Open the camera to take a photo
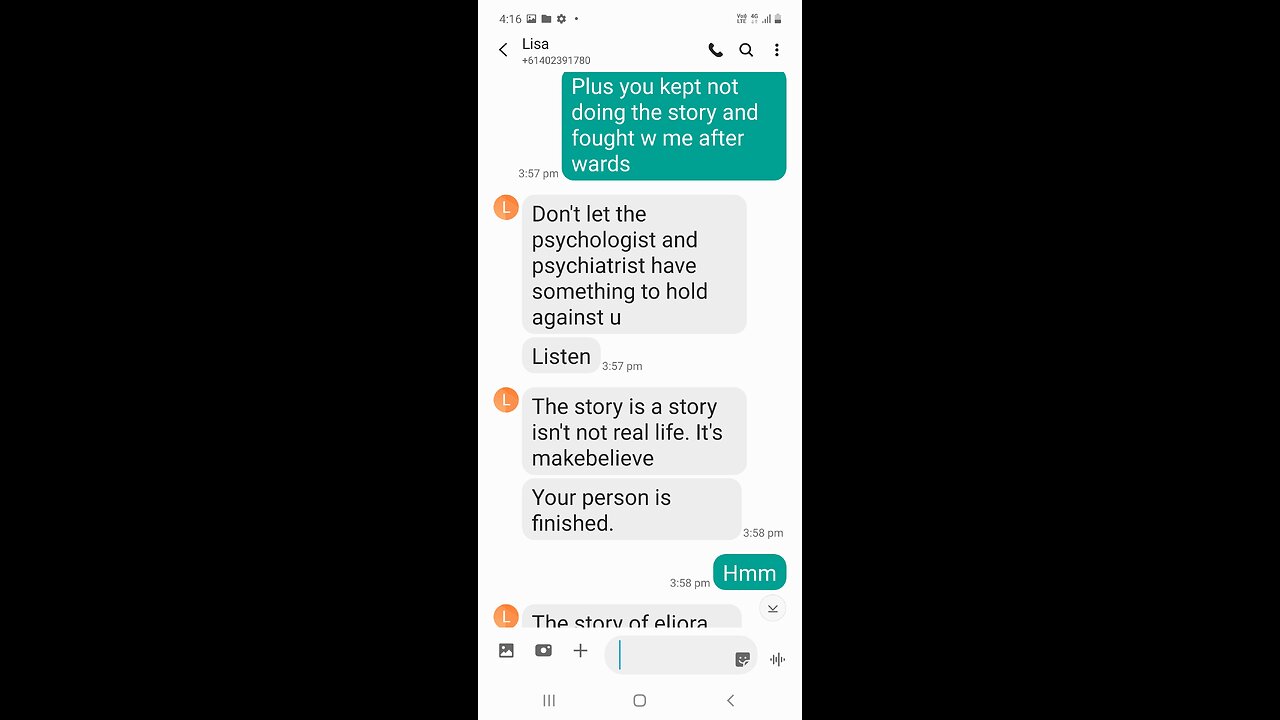This screenshot has width=1280, height=720. [x=543, y=651]
